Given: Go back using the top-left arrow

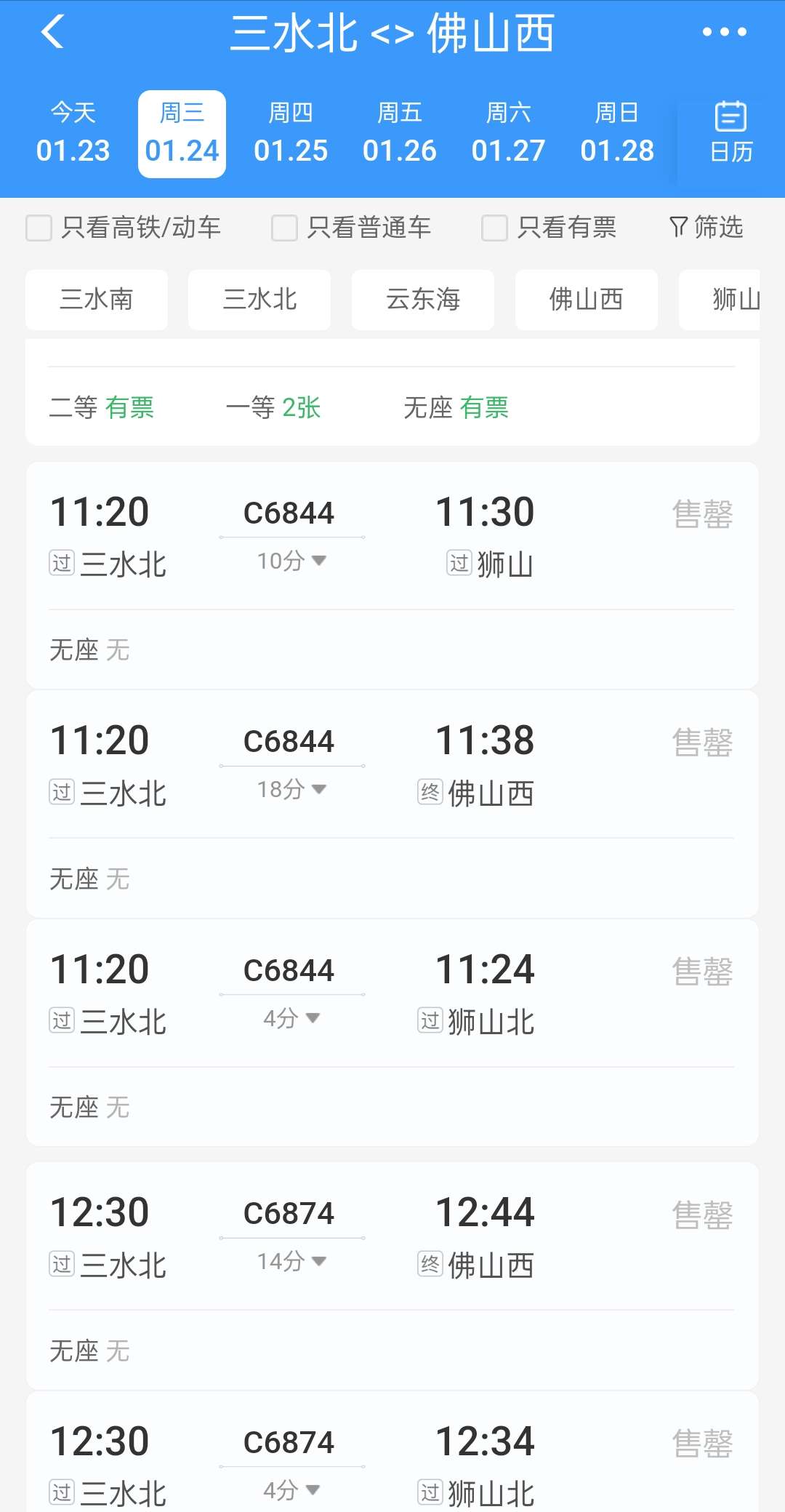Looking at the screenshot, I should tap(52, 32).
